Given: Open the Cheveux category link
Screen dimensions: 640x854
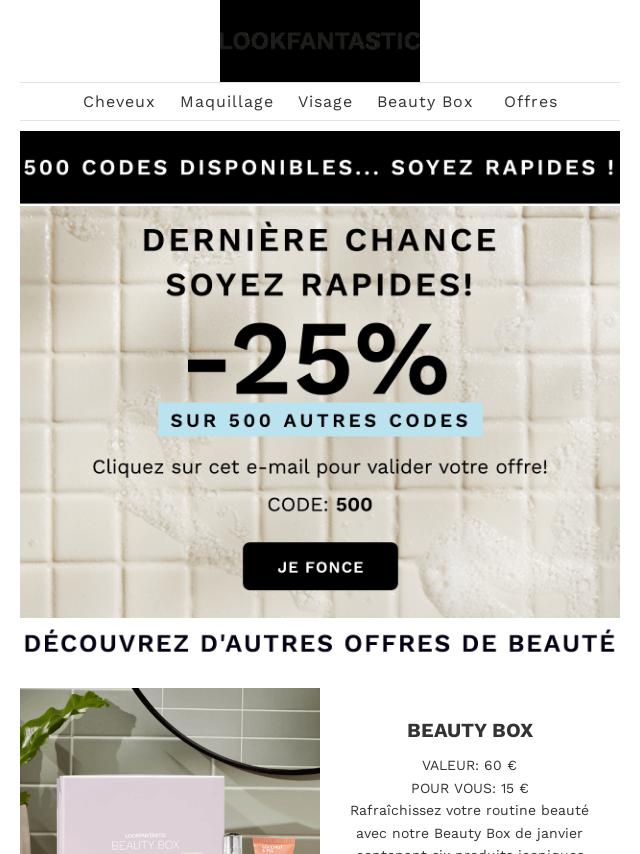Looking at the screenshot, I should (119, 102).
